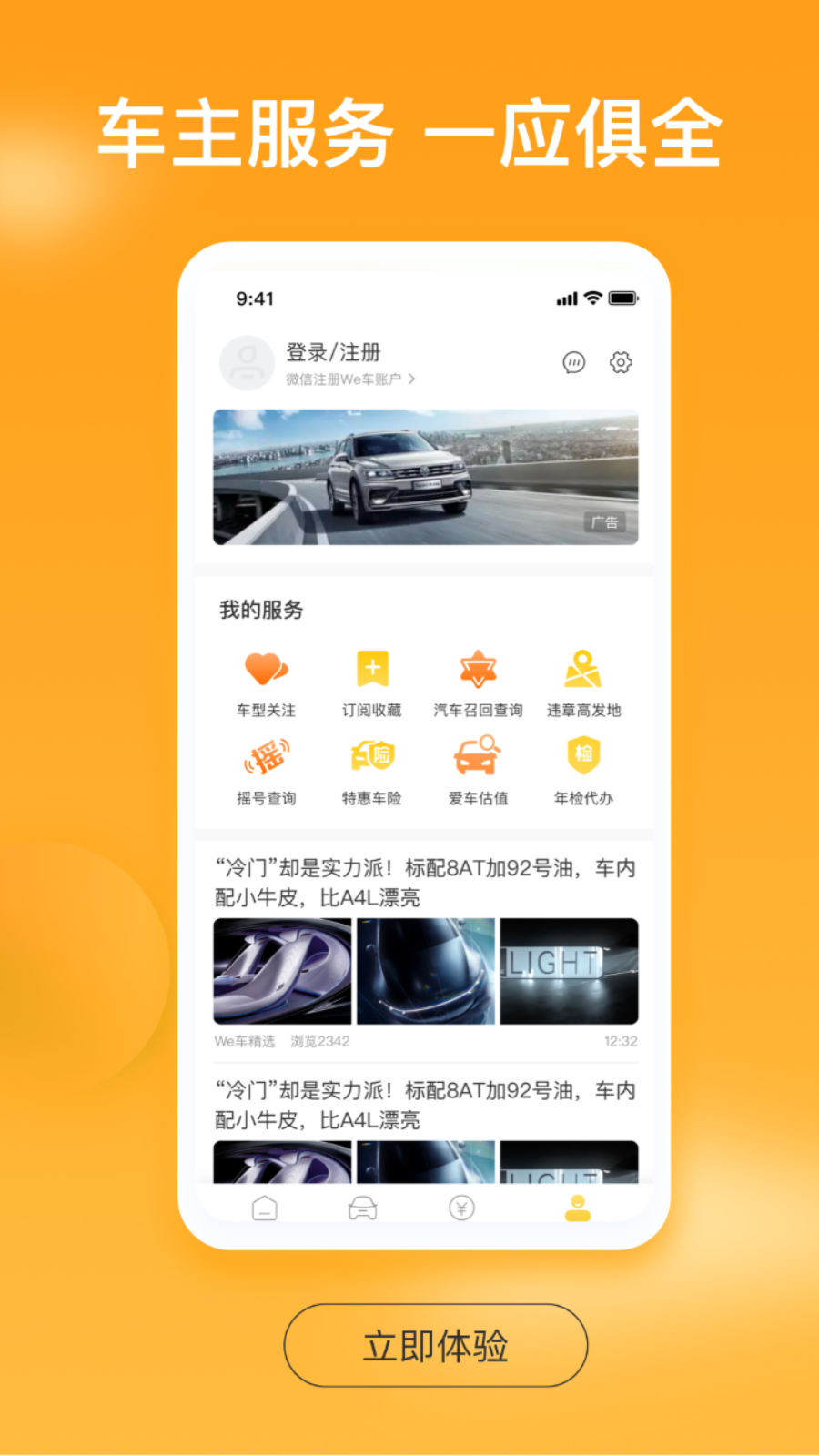
Task: Switch to the home tab
Action: pos(264,1207)
